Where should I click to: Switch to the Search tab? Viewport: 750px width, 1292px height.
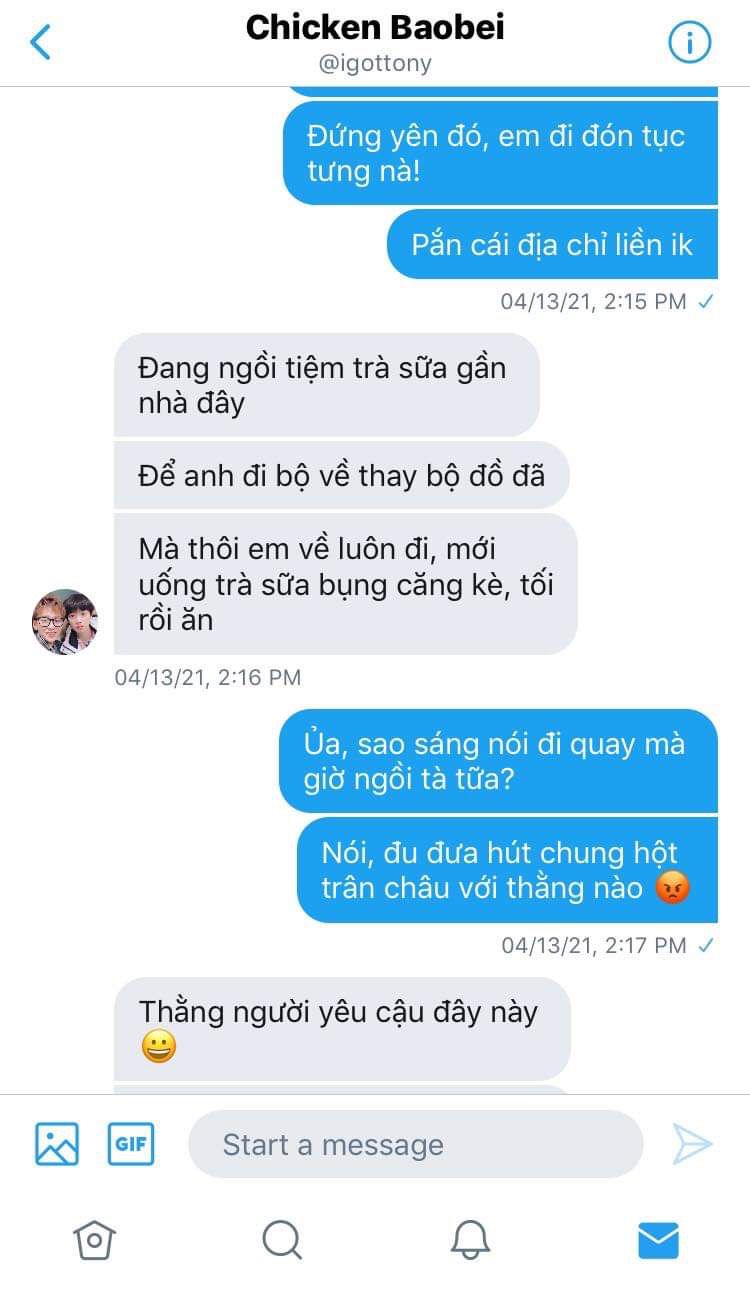pyautogui.click(x=282, y=1240)
